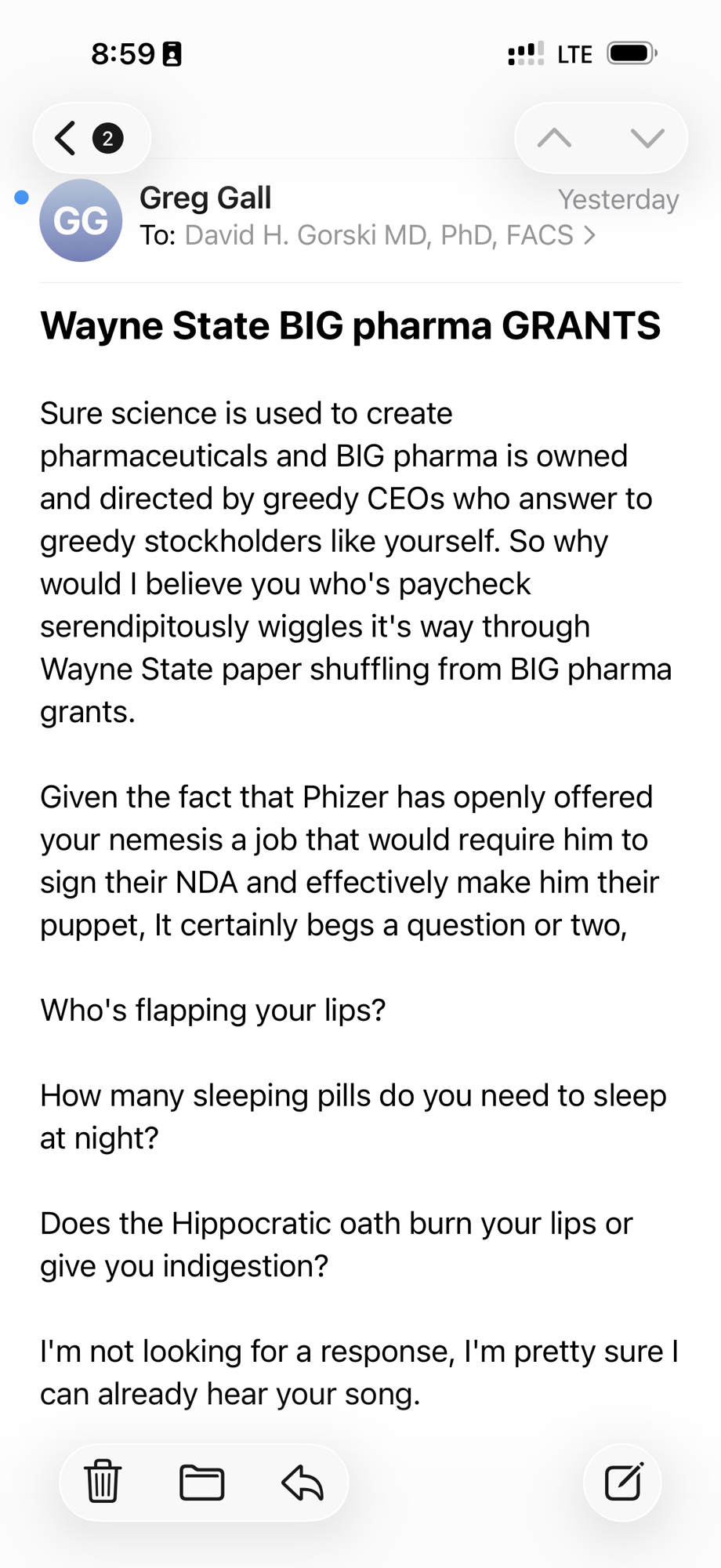Delete this email with the trash icon

(x=103, y=1482)
